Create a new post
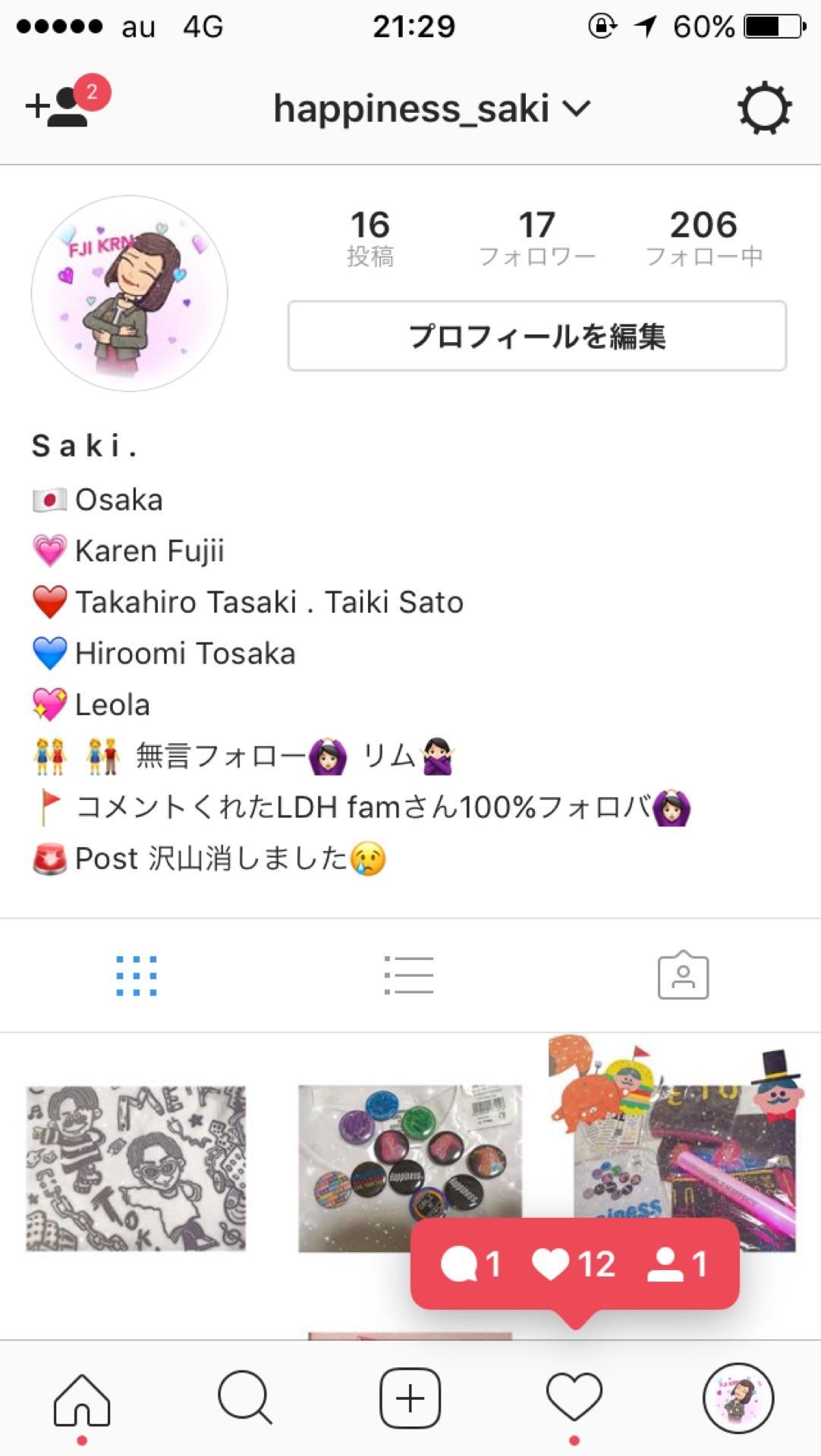The height and width of the screenshot is (1456, 821). pyautogui.click(x=410, y=1398)
